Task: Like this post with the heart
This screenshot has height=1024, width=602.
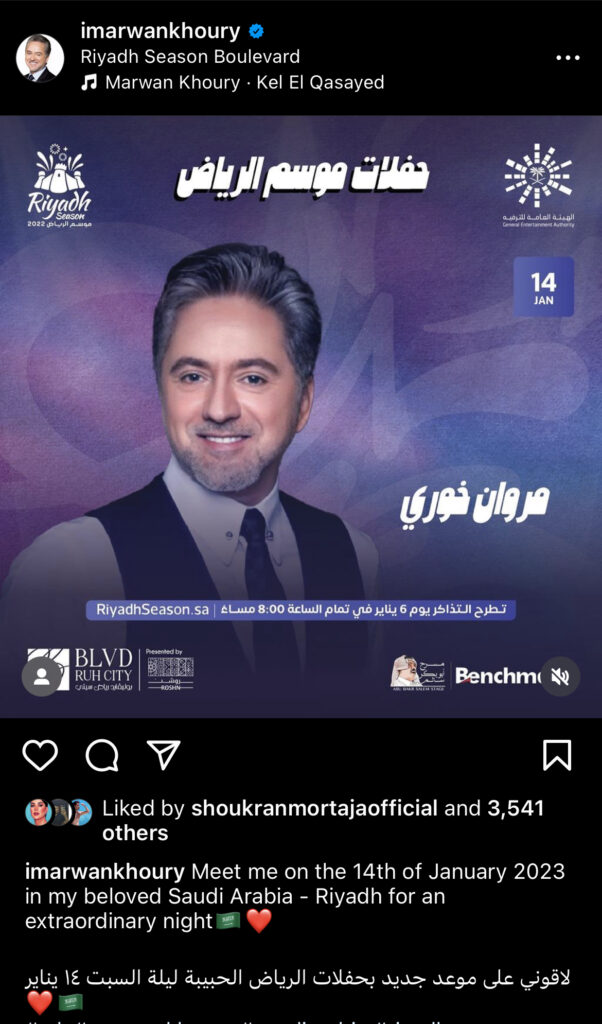Action: pyautogui.click(x=40, y=755)
